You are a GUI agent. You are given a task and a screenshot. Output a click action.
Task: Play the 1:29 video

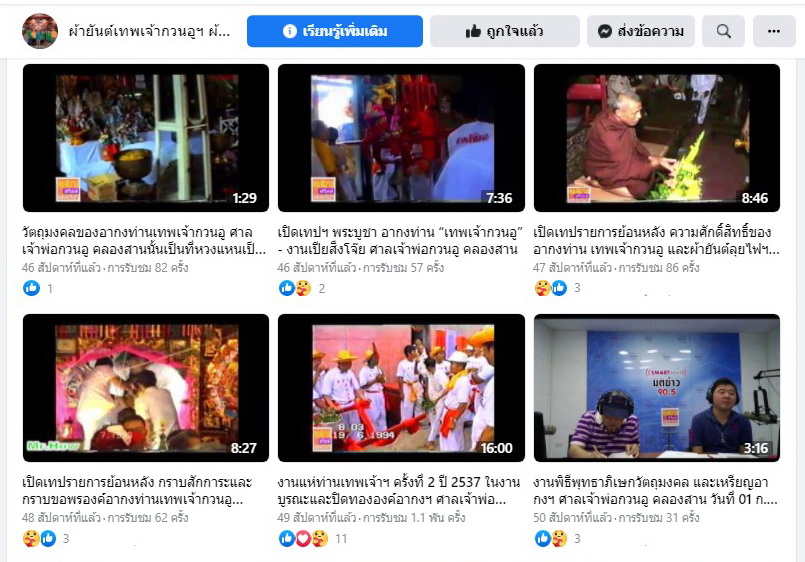[146, 138]
